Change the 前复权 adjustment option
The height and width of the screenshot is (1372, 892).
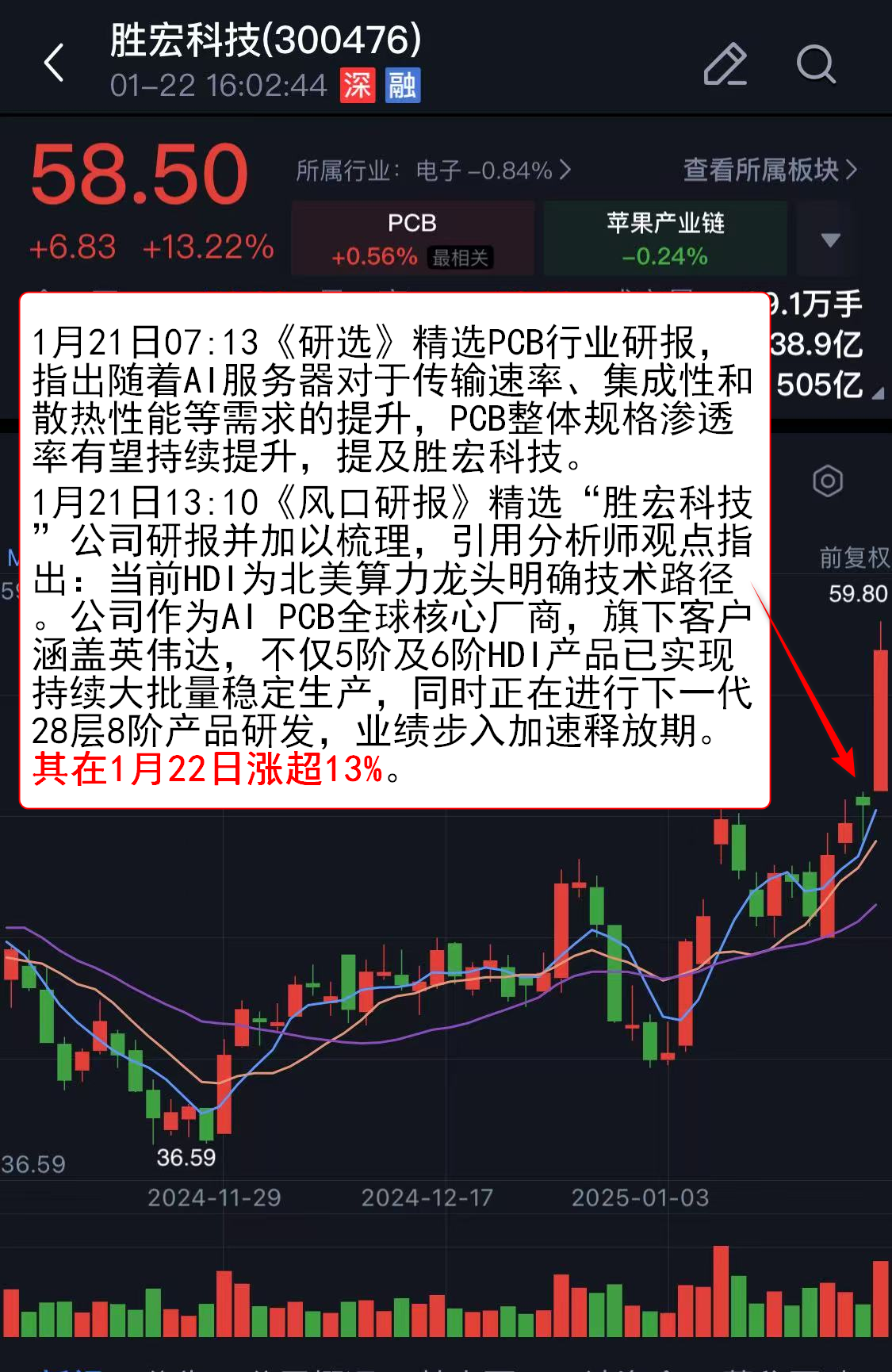point(853,558)
